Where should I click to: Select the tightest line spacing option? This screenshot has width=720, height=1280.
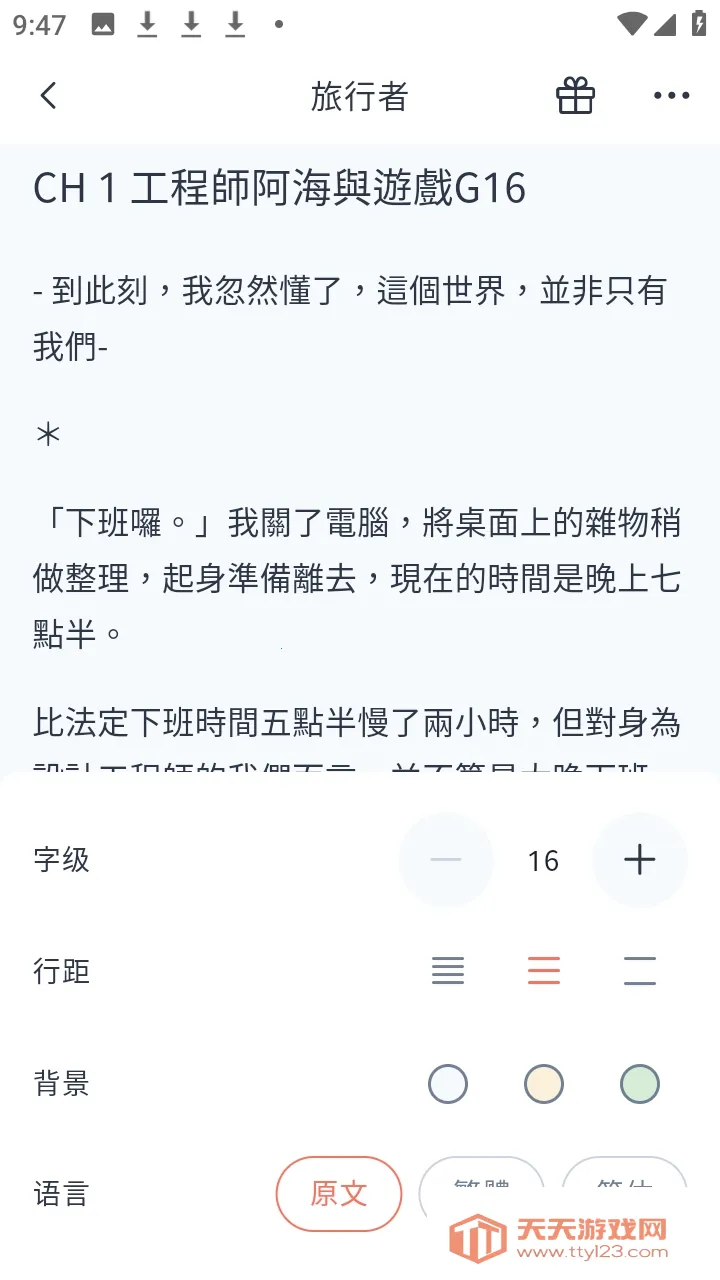click(448, 971)
